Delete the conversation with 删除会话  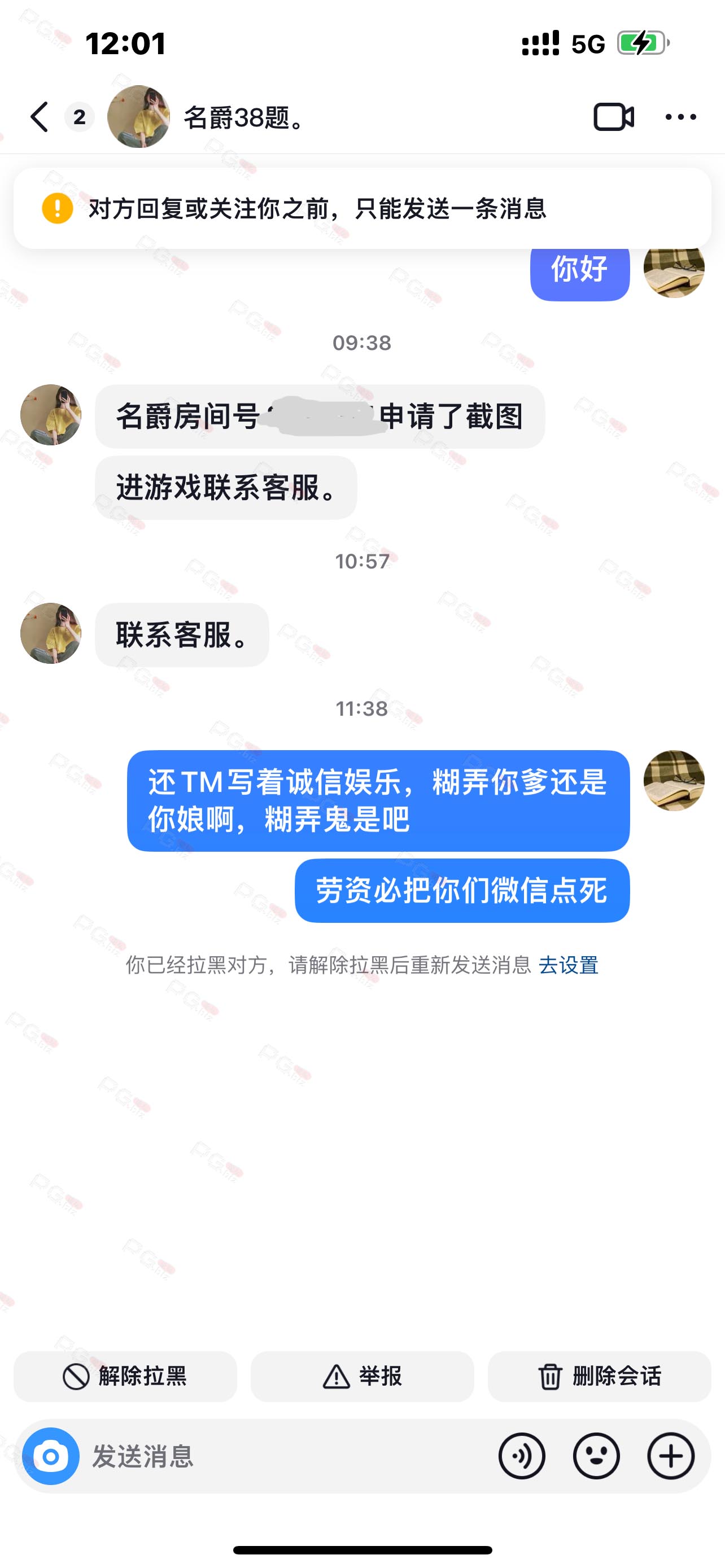pyautogui.click(x=600, y=1376)
